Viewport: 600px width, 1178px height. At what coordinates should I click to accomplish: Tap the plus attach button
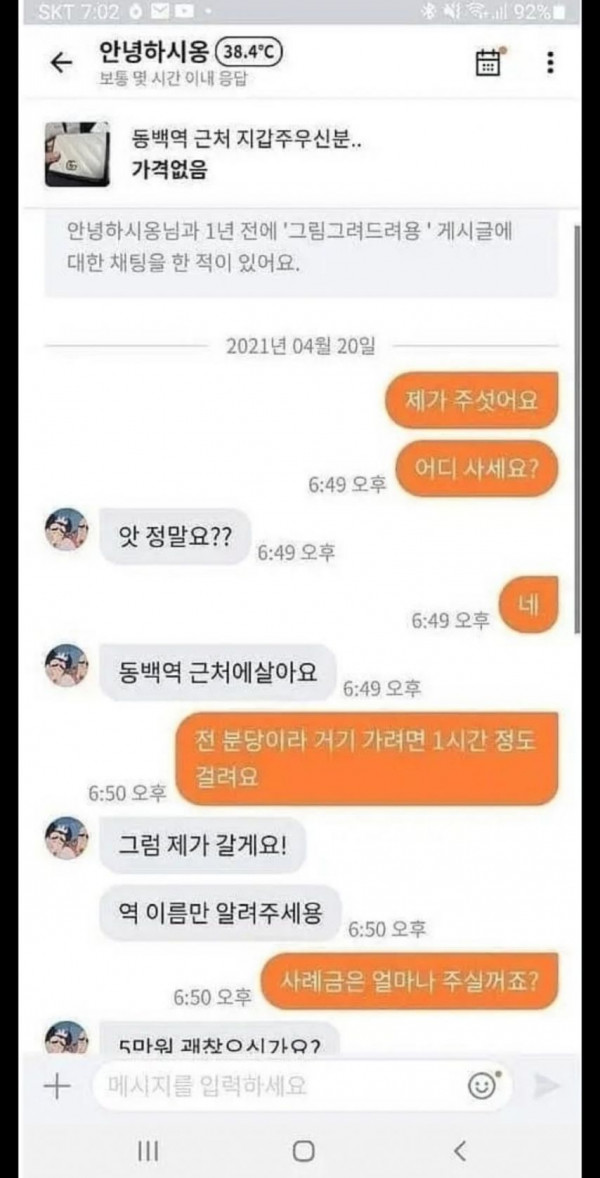[x=57, y=1086]
